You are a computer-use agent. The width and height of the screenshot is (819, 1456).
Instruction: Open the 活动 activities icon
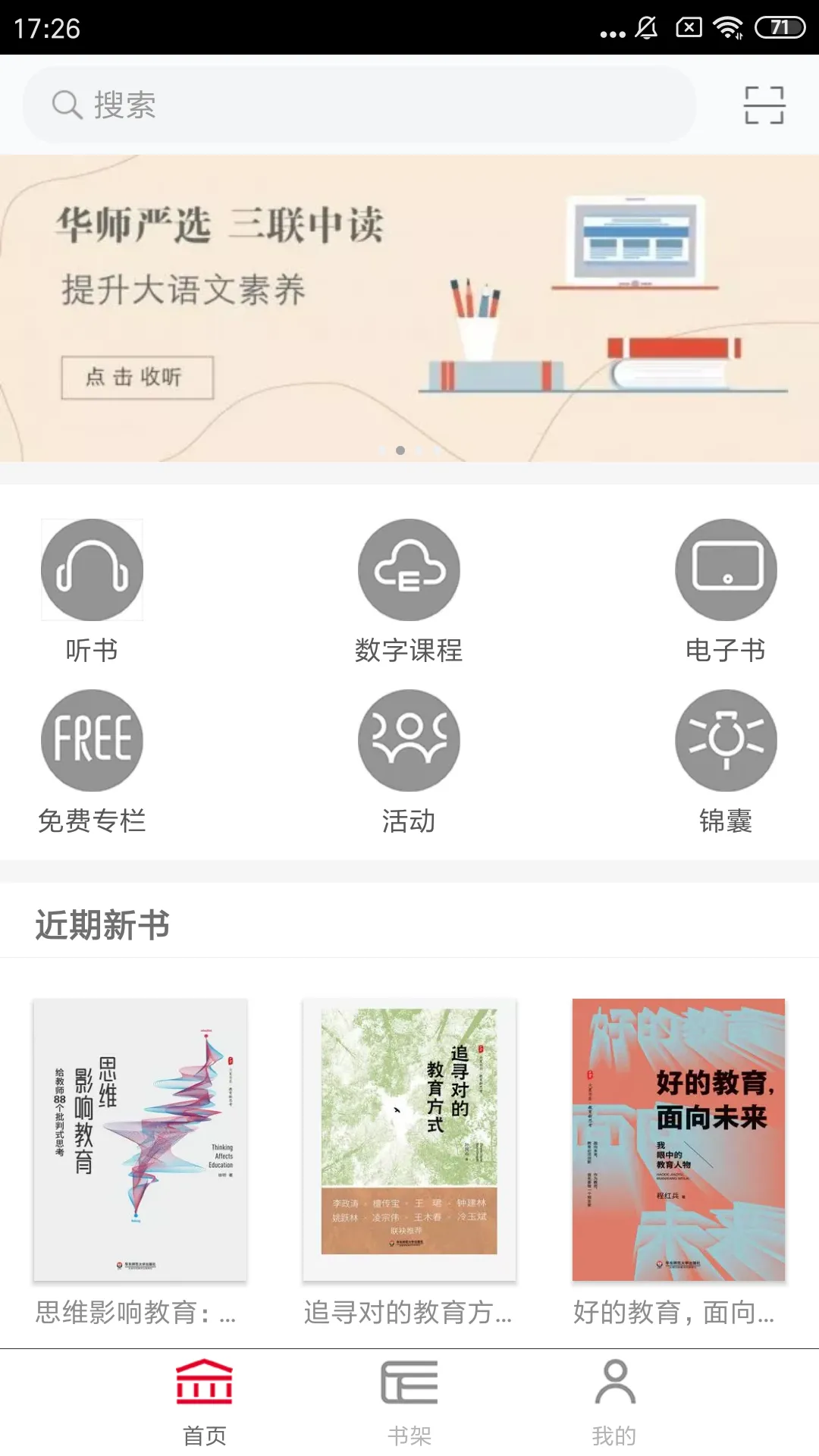pos(409,741)
